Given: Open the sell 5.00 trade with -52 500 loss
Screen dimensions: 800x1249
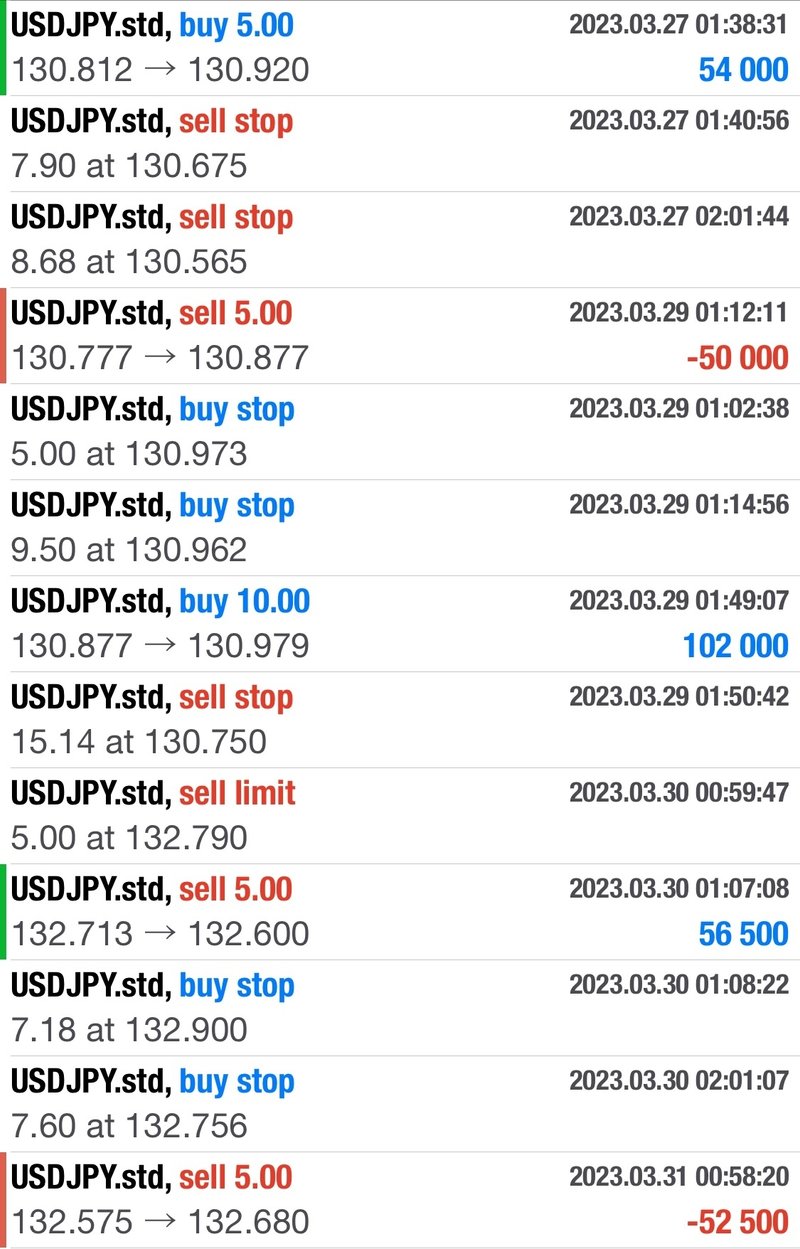Looking at the screenshot, I should coord(400,1200).
